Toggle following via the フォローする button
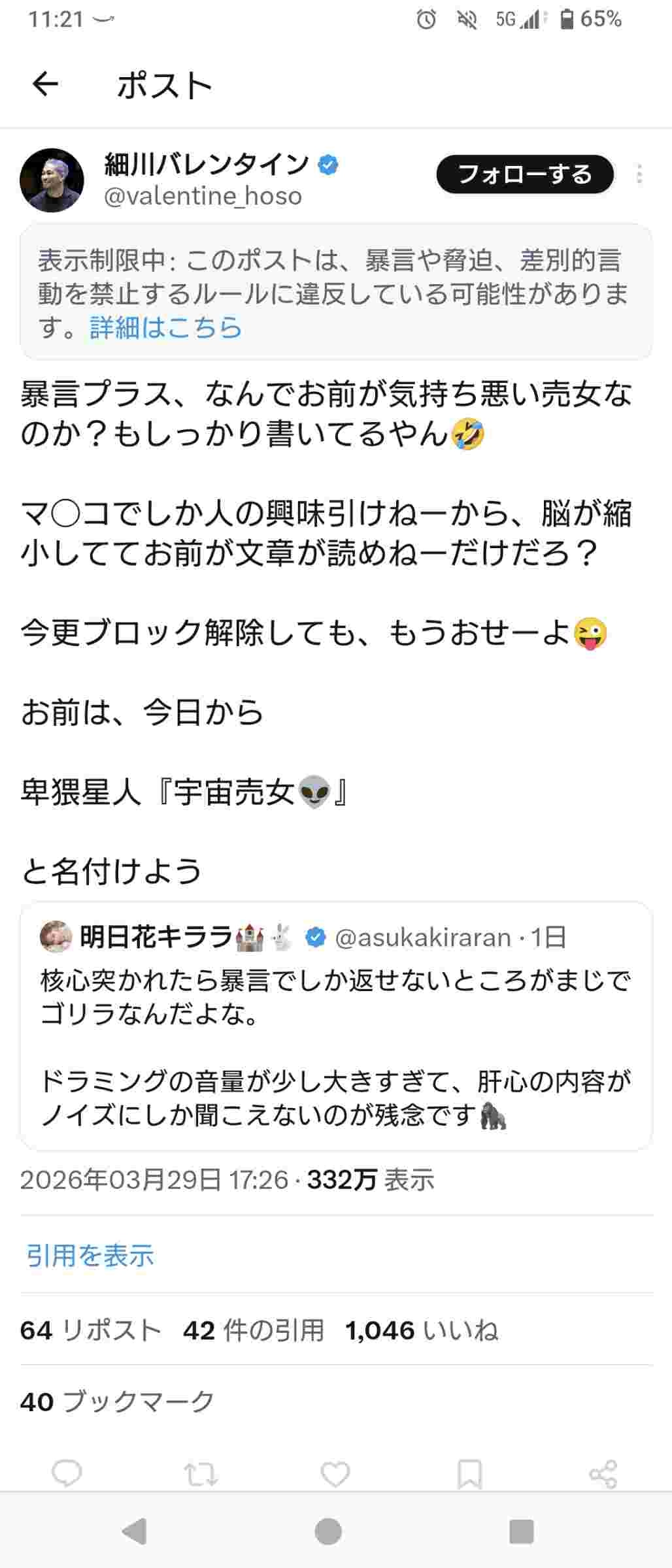The width and height of the screenshot is (672, 1568). pos(524,174)
